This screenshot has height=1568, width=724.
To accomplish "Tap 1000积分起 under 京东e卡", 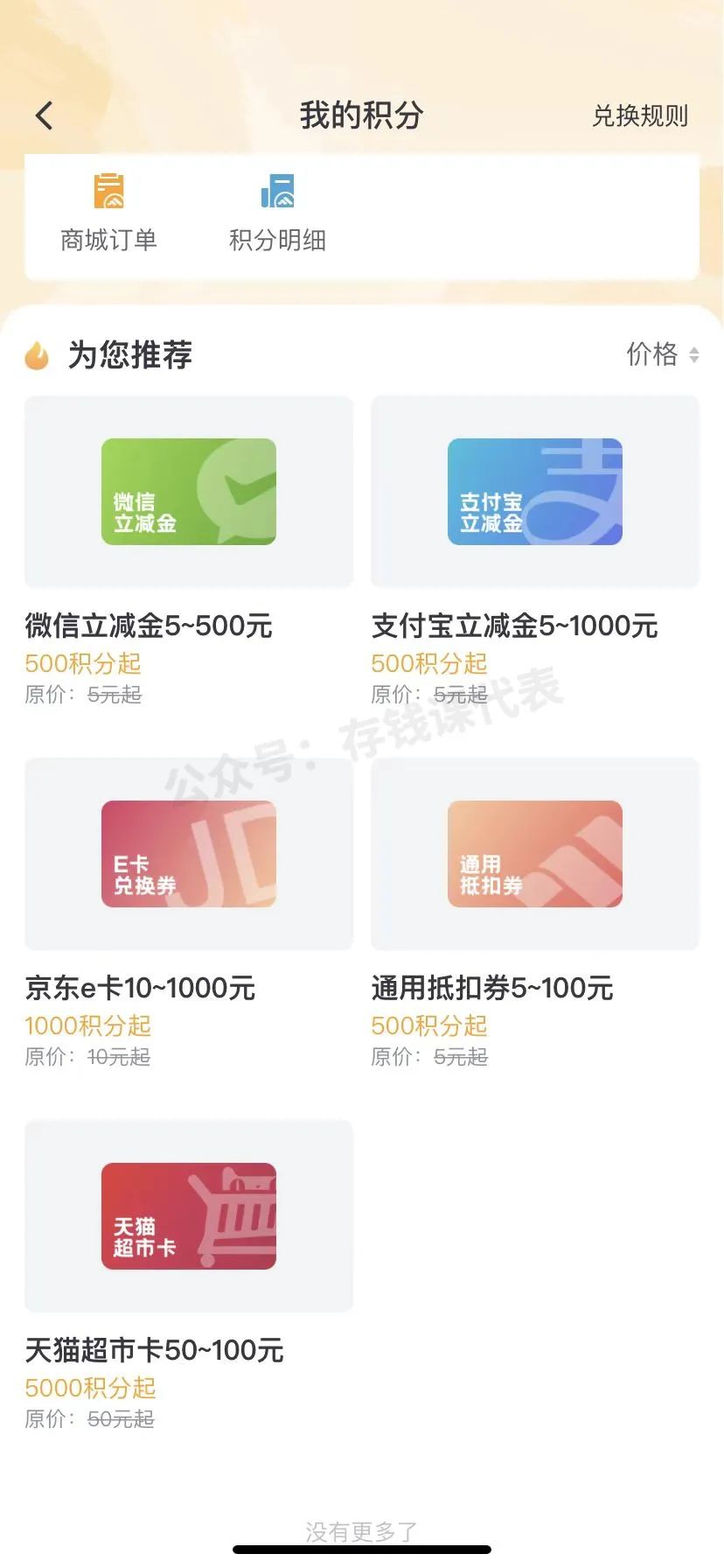I will pos(88,1025).
